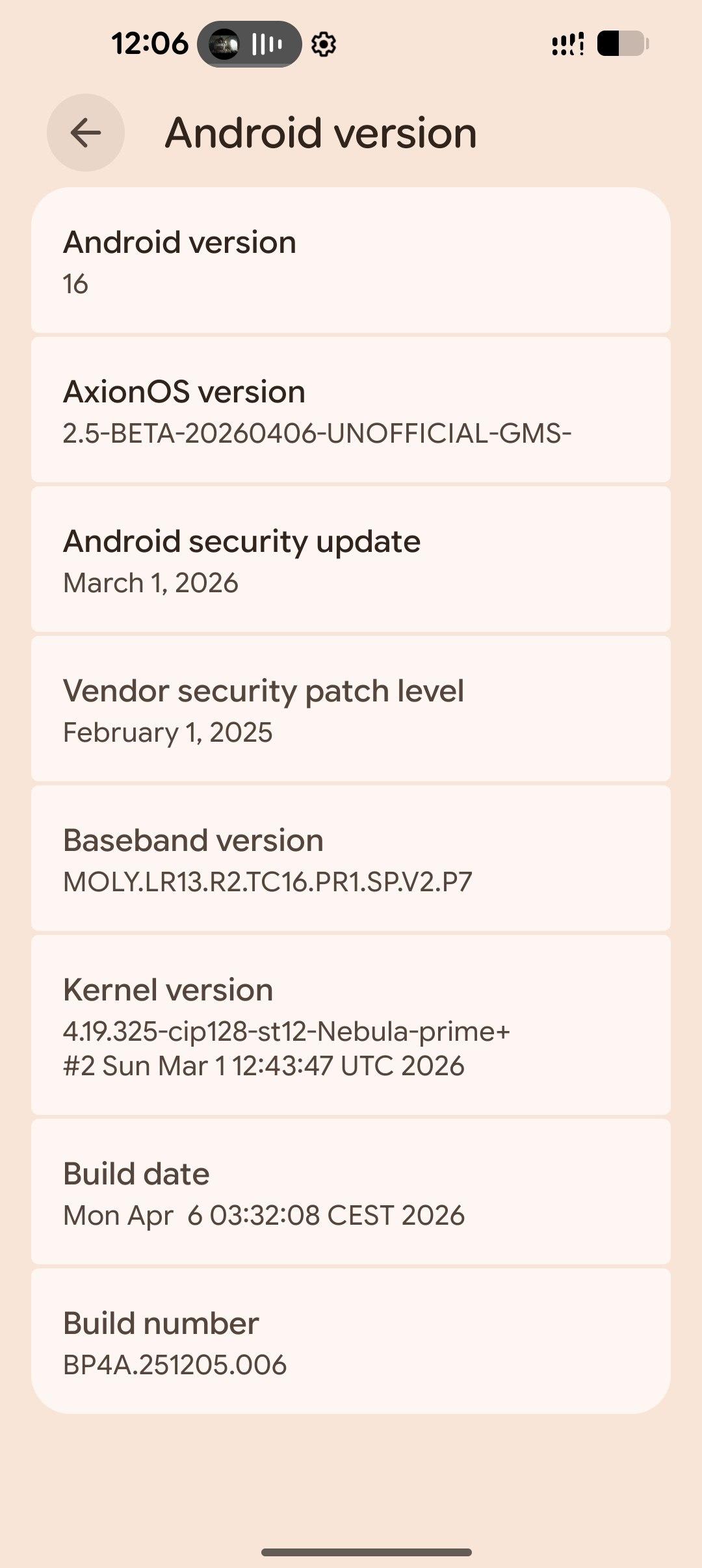The height and width of the screenshot is (1568, 702).
Task: Select the Vendor security patch level row
Action: pyautogui.click(x=351, y=710)
